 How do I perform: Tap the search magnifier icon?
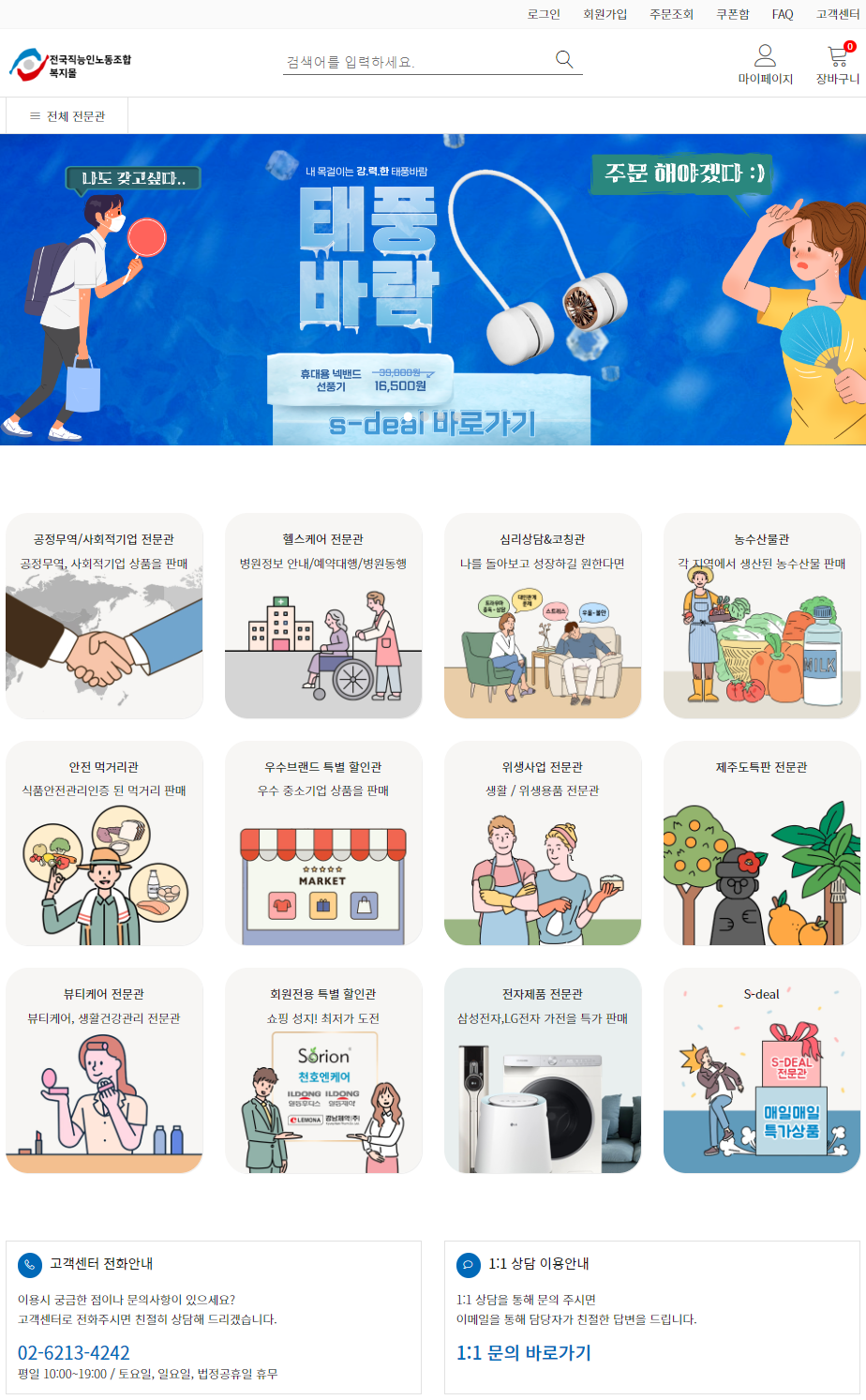[x=564, y=60]
